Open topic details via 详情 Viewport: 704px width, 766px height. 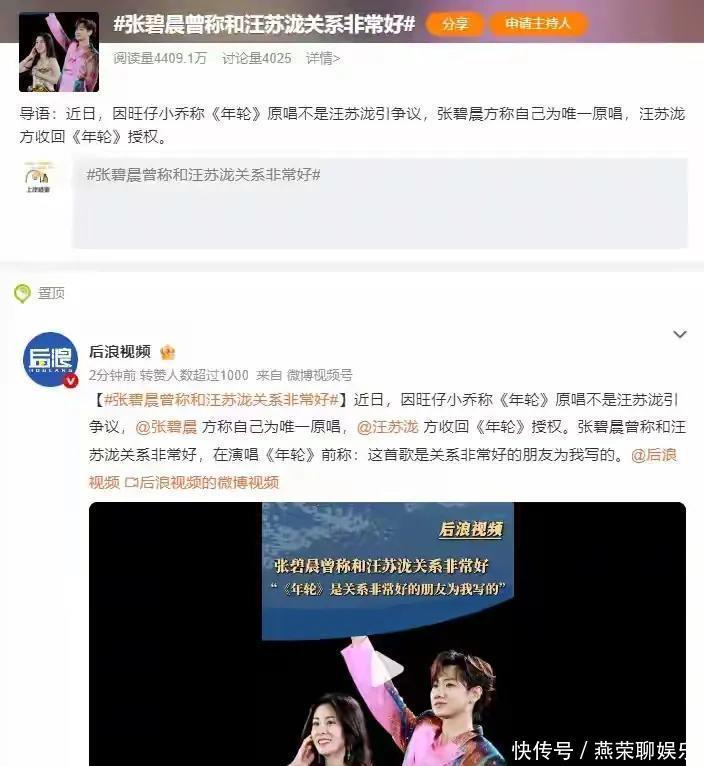pyautogui.click(x=322, y=58)
